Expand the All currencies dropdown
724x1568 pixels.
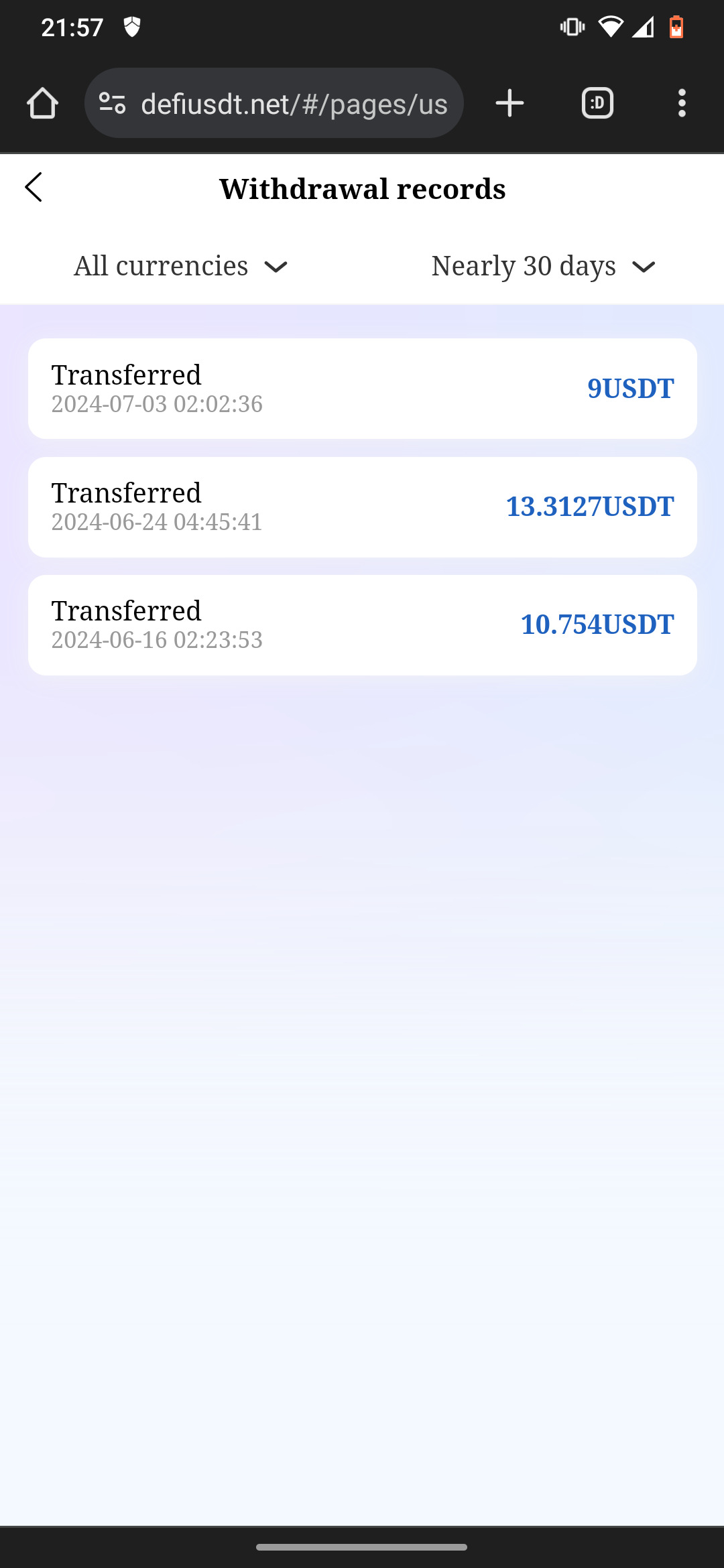(x=181, y=267)
